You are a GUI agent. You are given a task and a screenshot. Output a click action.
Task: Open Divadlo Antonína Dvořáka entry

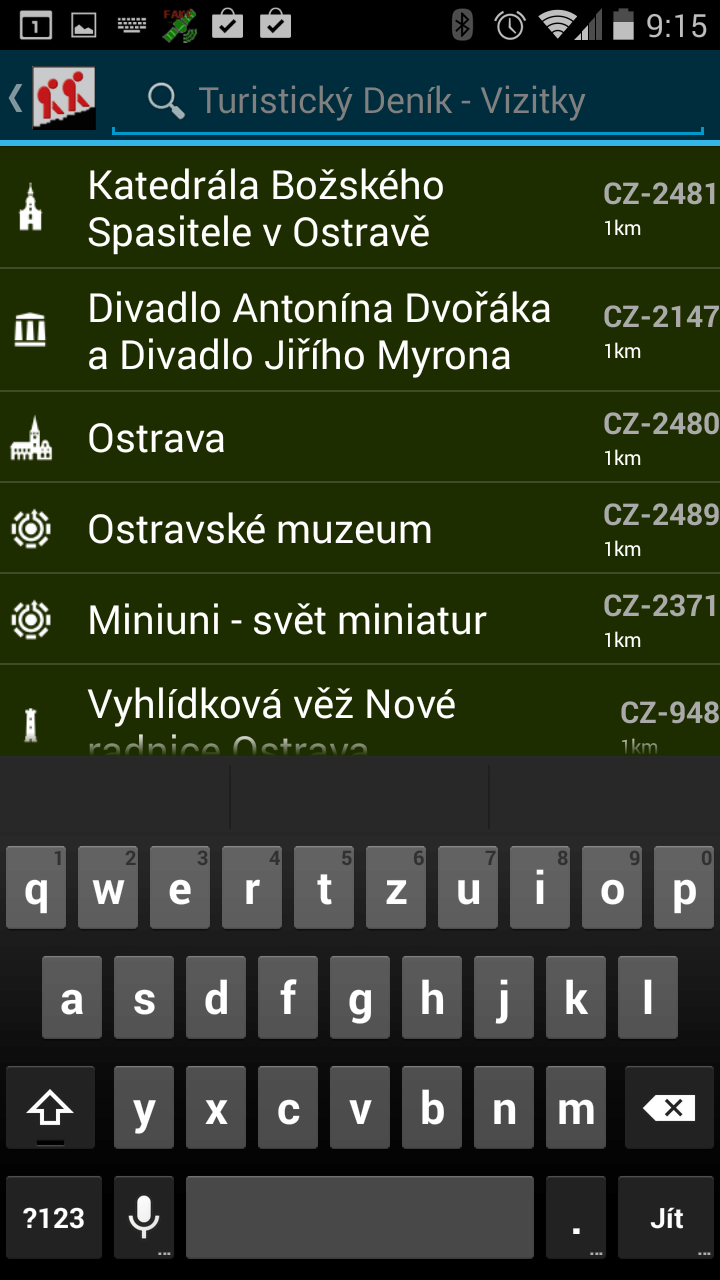click(x=360, y=330)
